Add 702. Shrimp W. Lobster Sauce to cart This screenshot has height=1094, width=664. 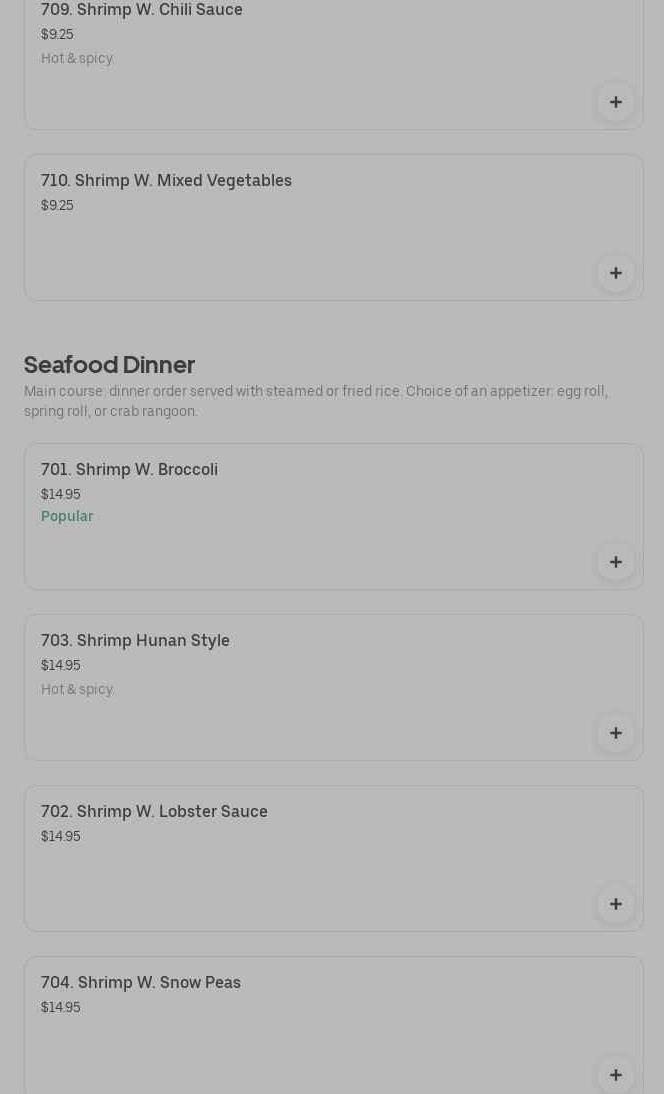pyautogui.click(x=615, y=904)
